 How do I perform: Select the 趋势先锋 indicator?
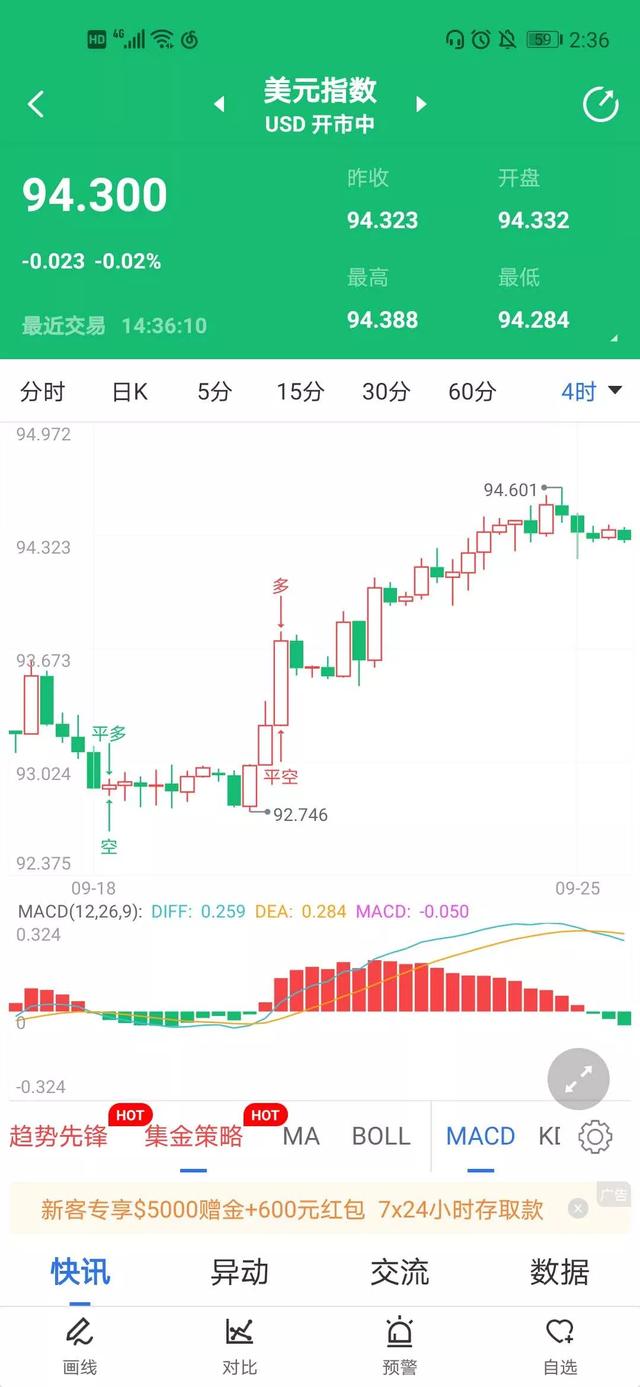pyautogui.click(x=58, y=1136)
